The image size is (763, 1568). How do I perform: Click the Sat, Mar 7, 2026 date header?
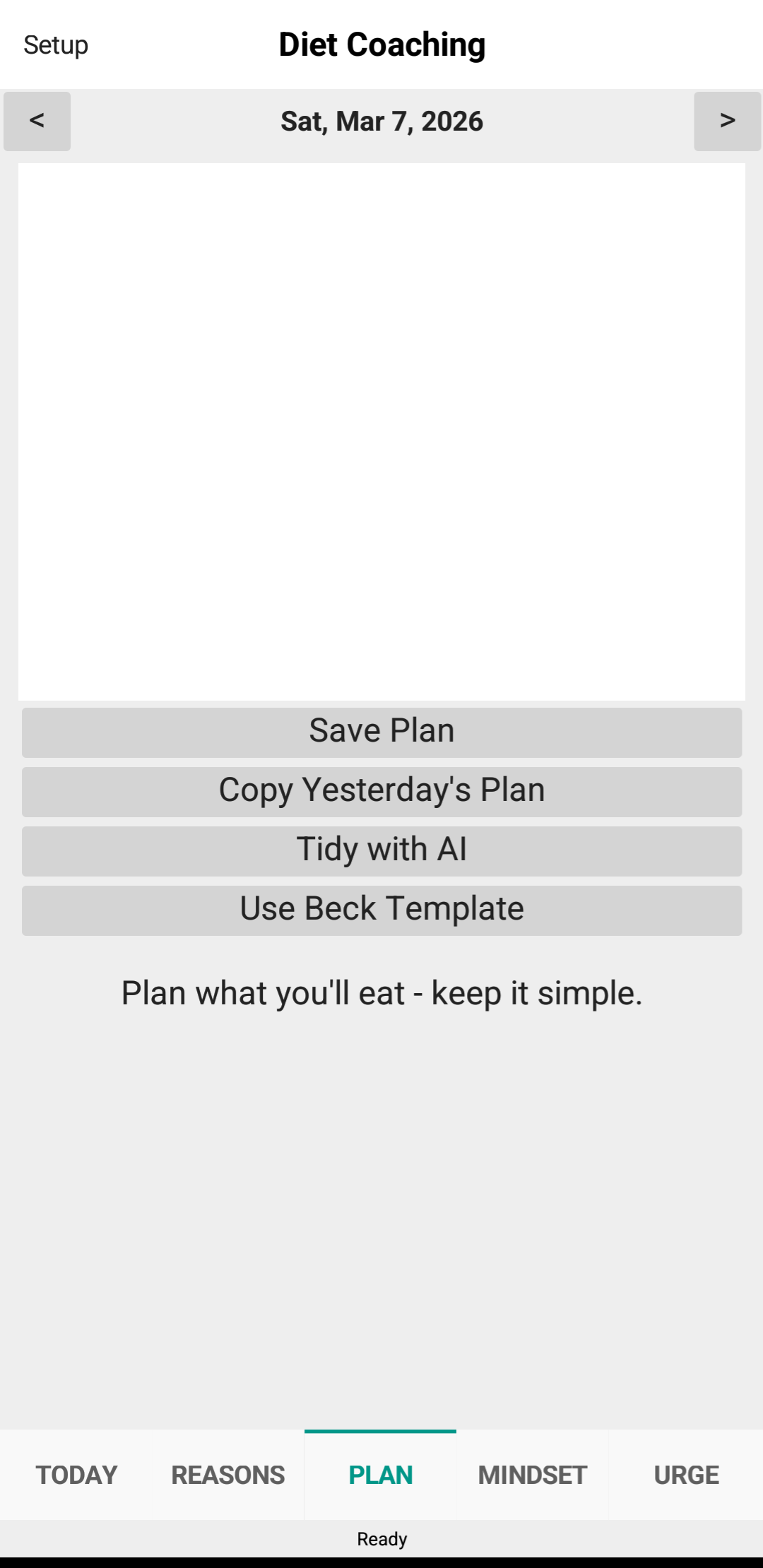click(381, 121)
